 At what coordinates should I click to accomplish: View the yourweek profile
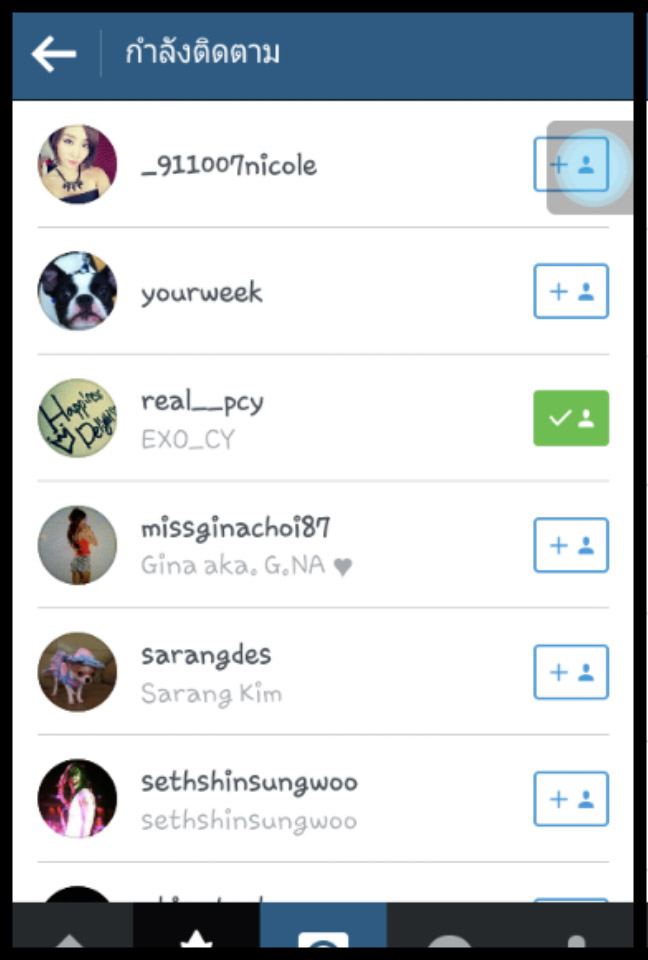201,292
